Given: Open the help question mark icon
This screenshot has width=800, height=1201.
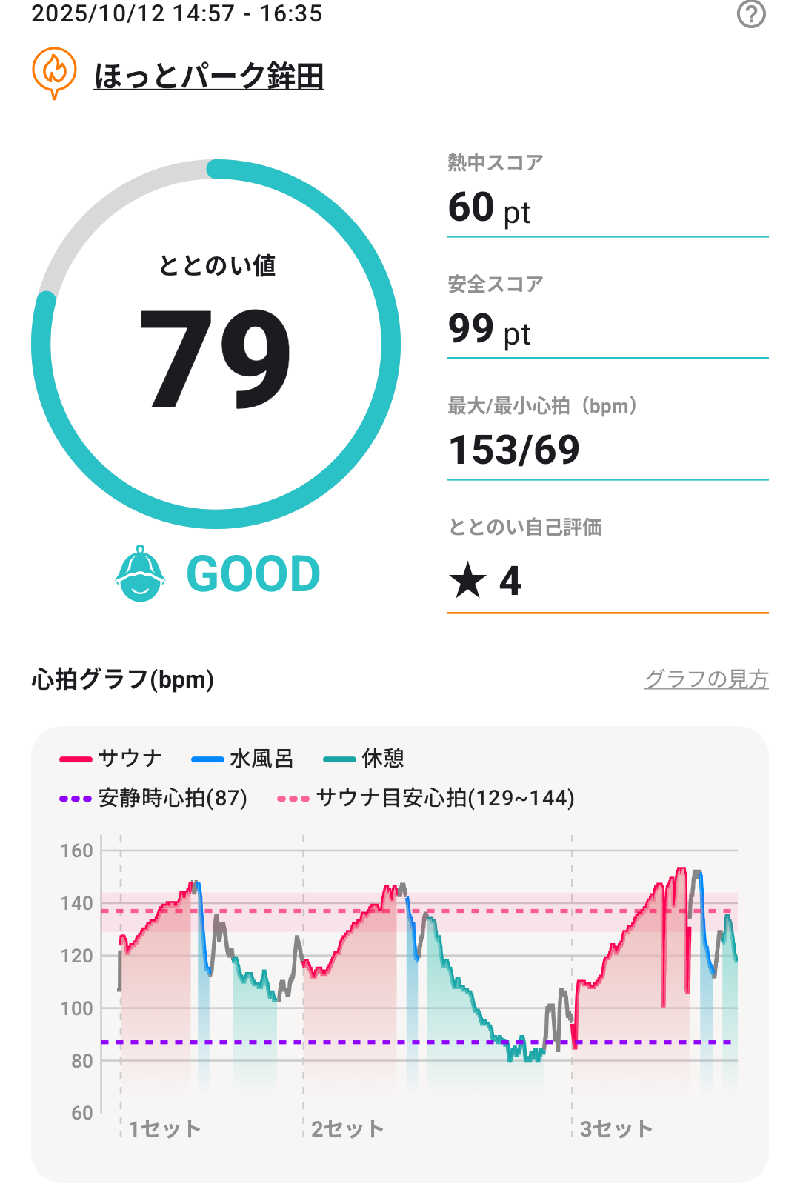Looking at the screenshot, I should (751, 15).
